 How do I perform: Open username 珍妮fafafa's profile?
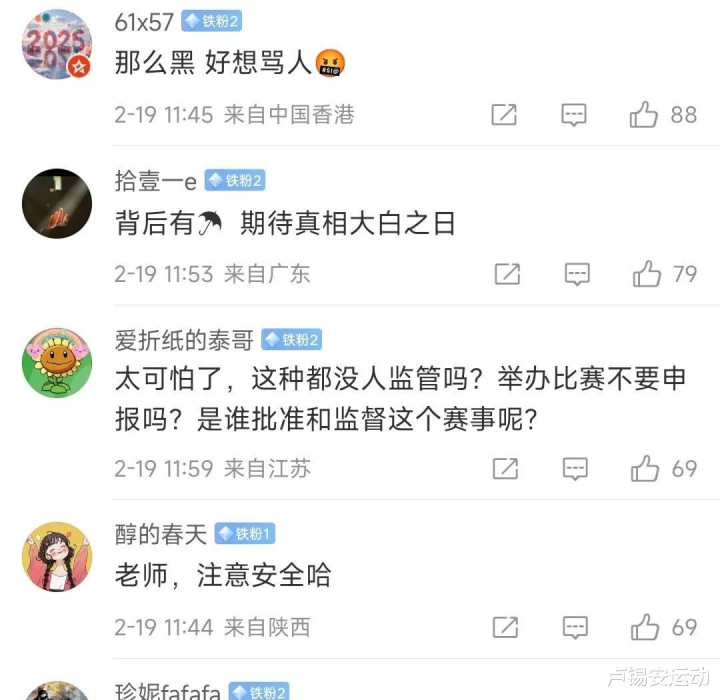(167, 692)
